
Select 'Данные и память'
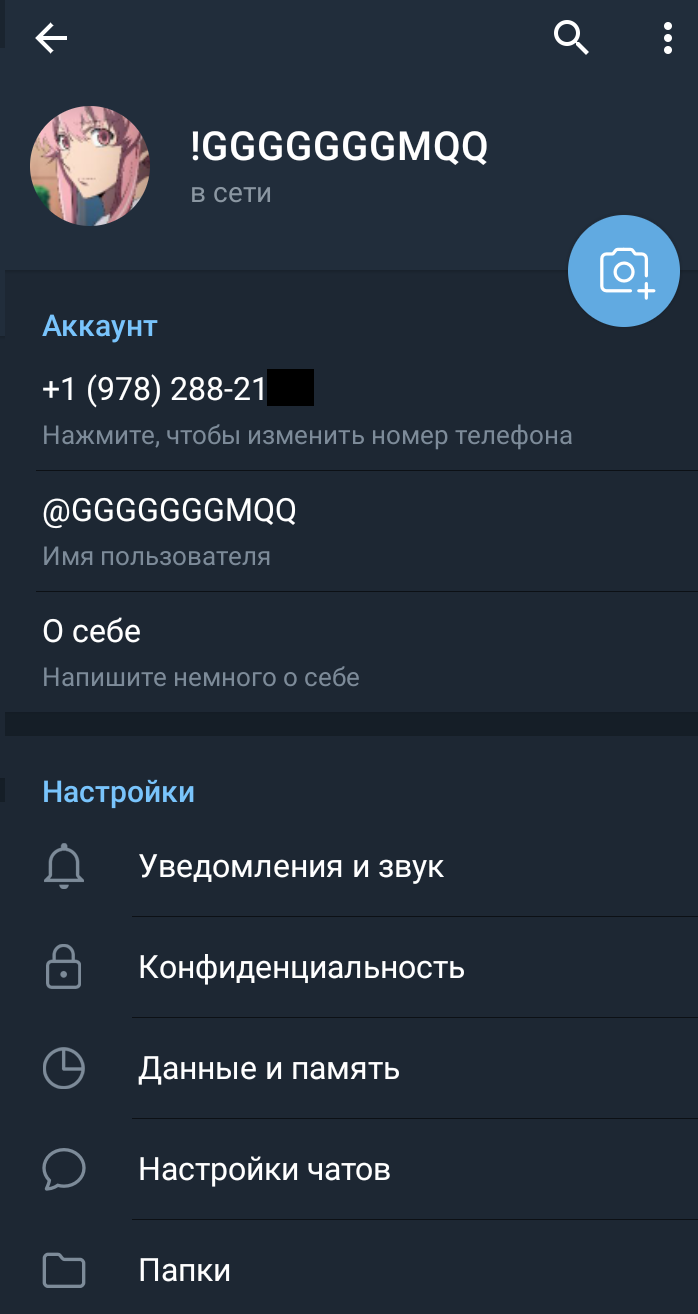tap(269, 1069)
